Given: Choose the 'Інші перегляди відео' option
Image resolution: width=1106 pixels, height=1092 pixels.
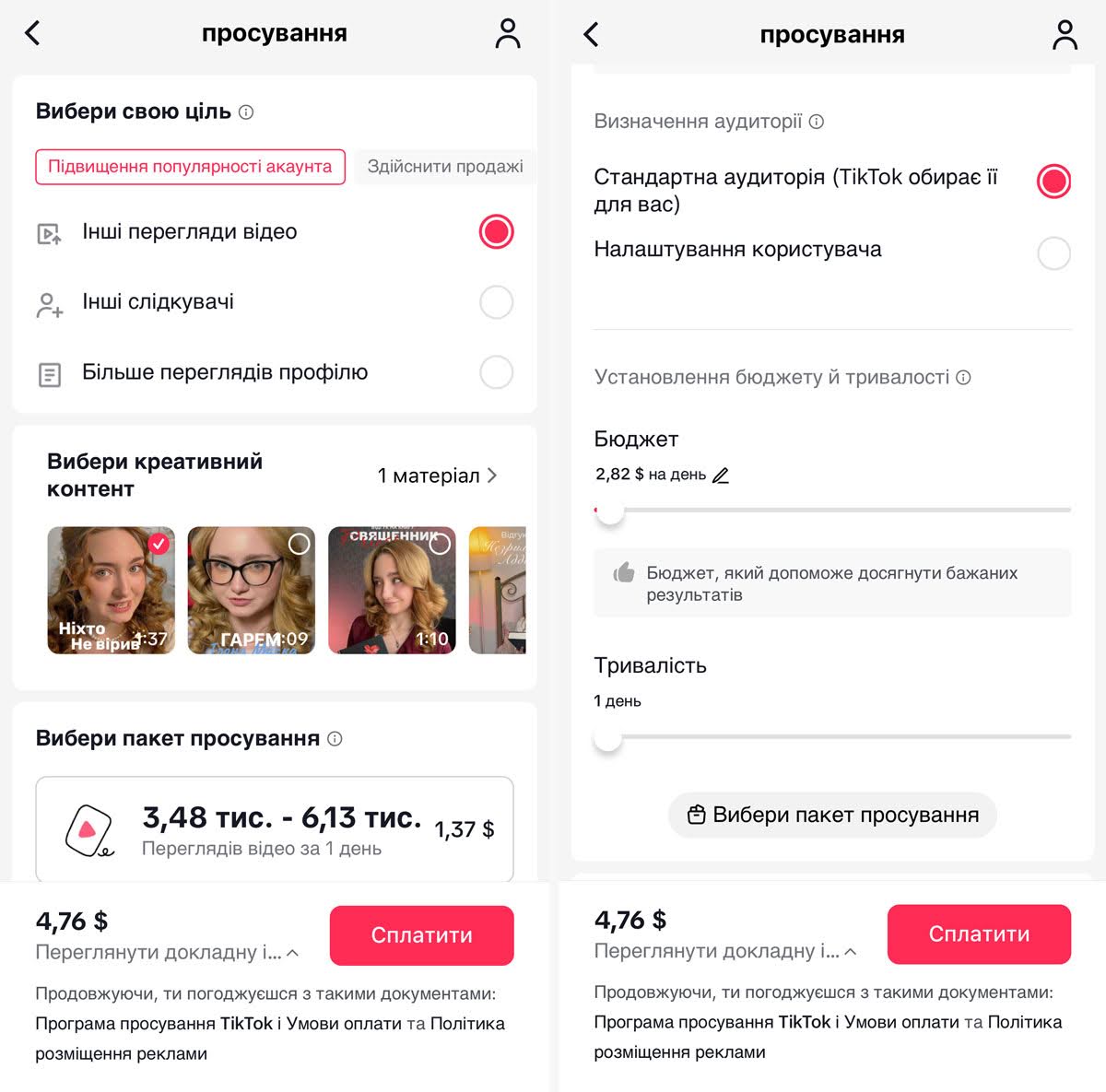Looking at the screenshot, I should [496, 231].
